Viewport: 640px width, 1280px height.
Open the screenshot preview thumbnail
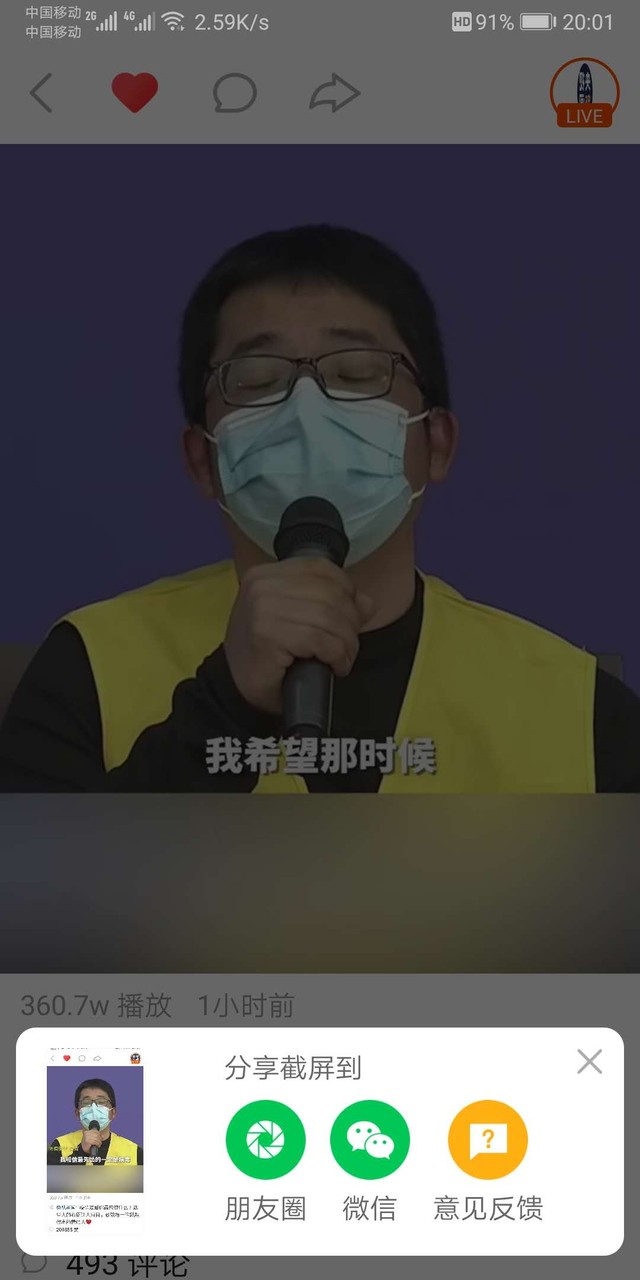tap(95, 1140)
